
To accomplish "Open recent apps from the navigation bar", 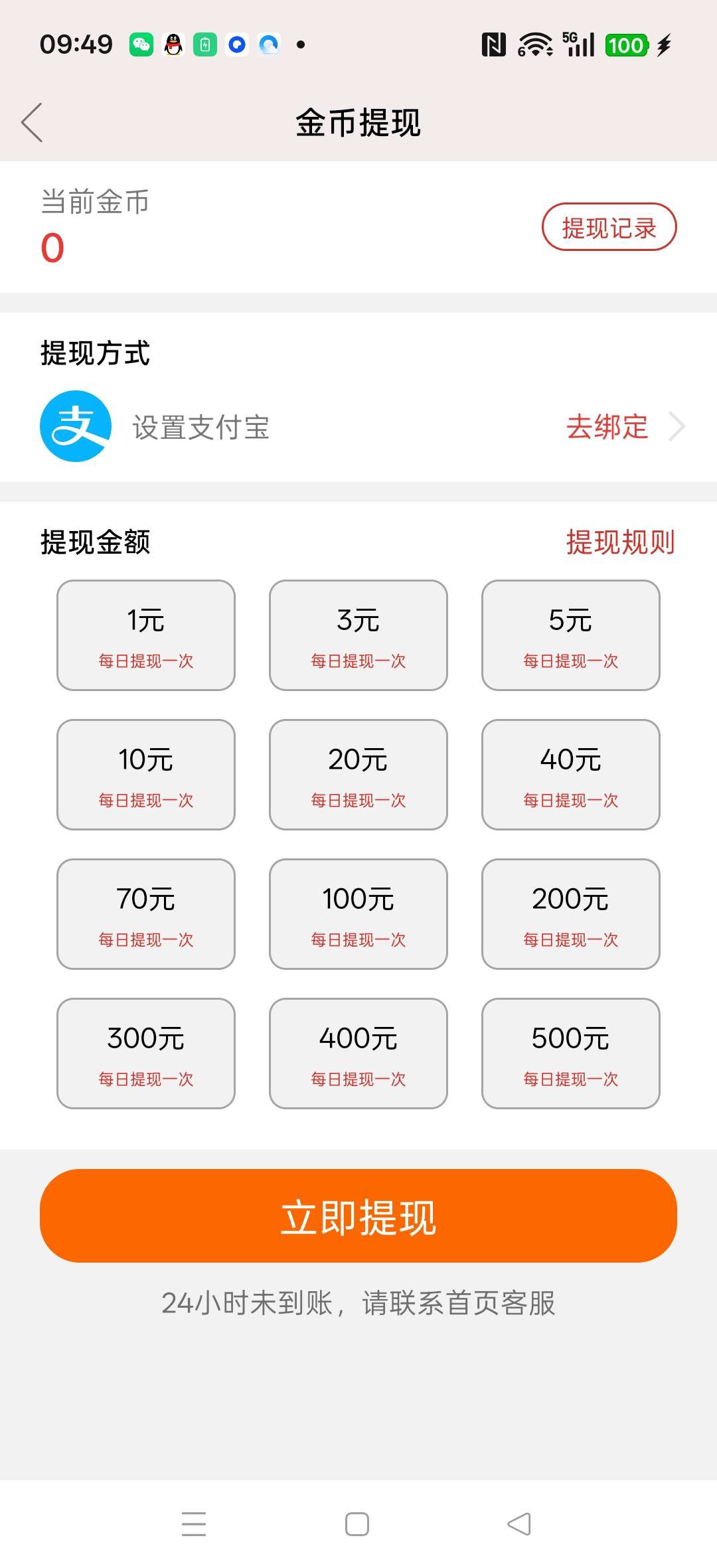I will 194,1524.
